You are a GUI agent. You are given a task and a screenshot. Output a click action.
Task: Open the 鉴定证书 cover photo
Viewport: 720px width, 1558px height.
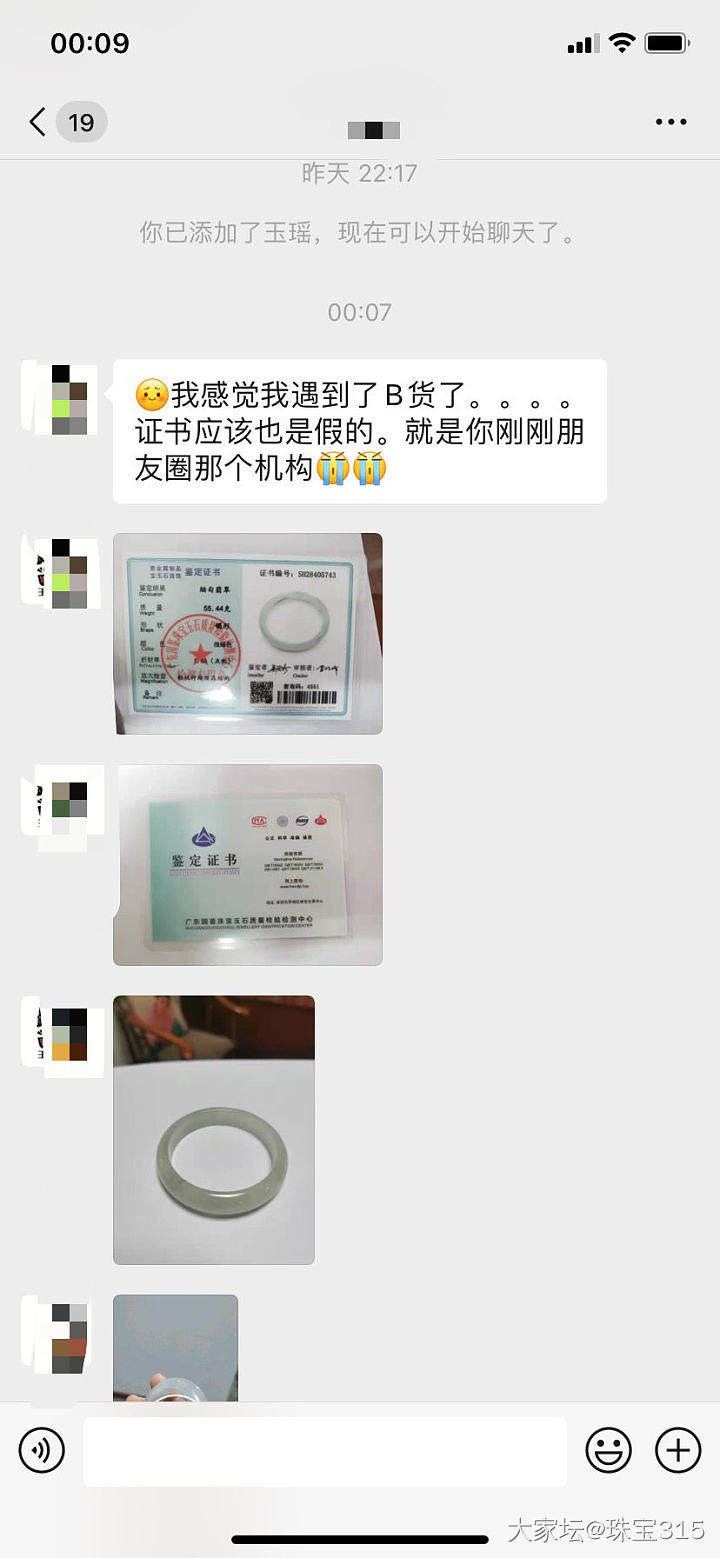[x=247, y=865]
